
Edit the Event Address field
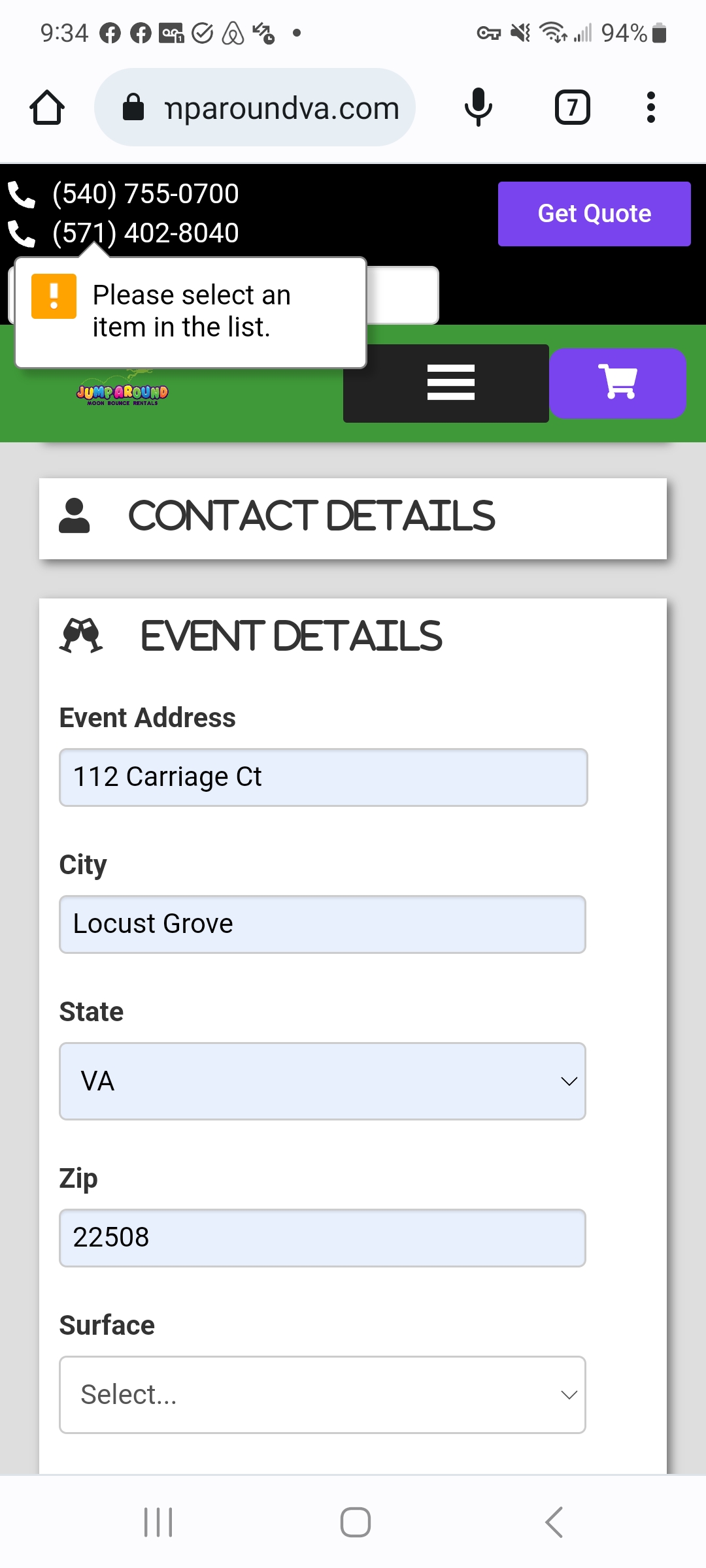point(324,777)
